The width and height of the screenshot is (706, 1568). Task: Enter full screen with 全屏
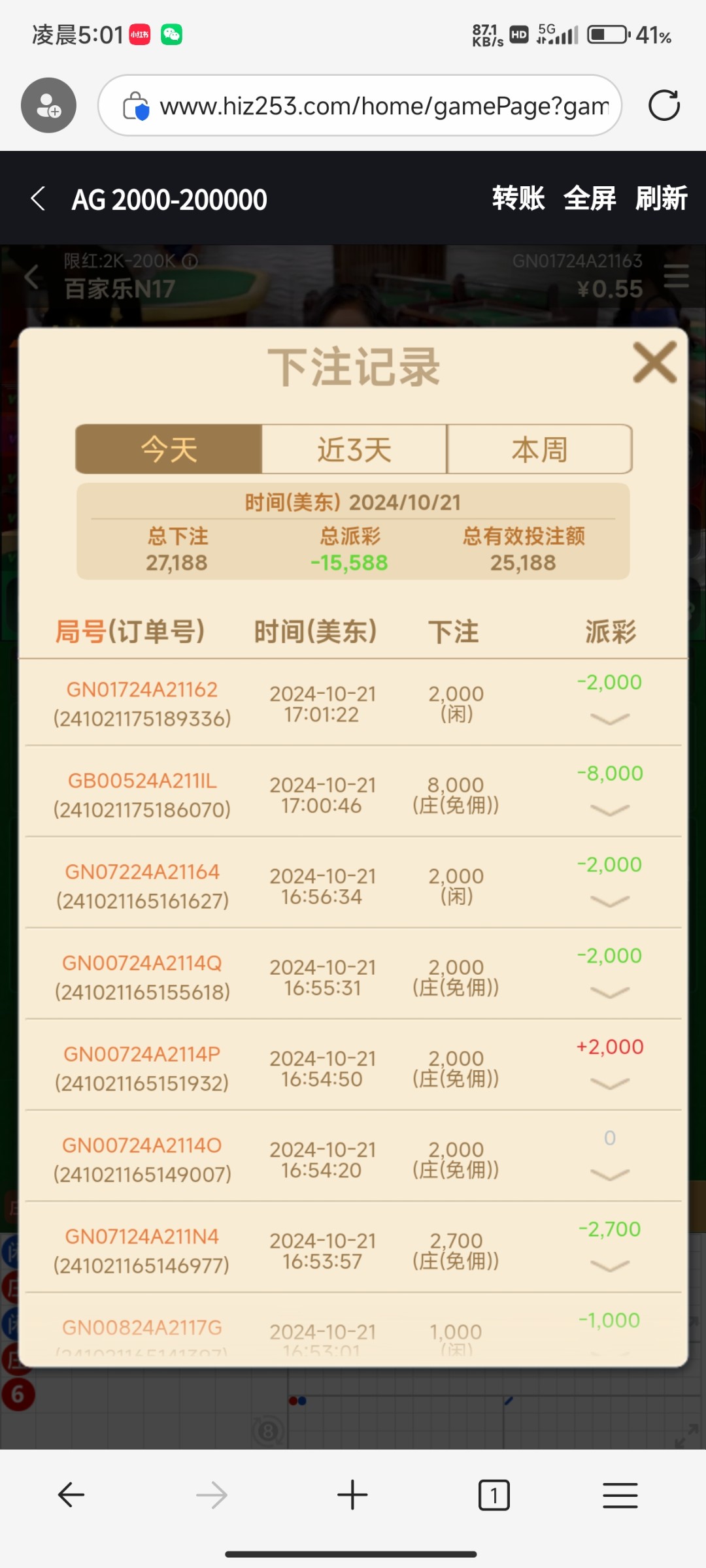[590, 199]
